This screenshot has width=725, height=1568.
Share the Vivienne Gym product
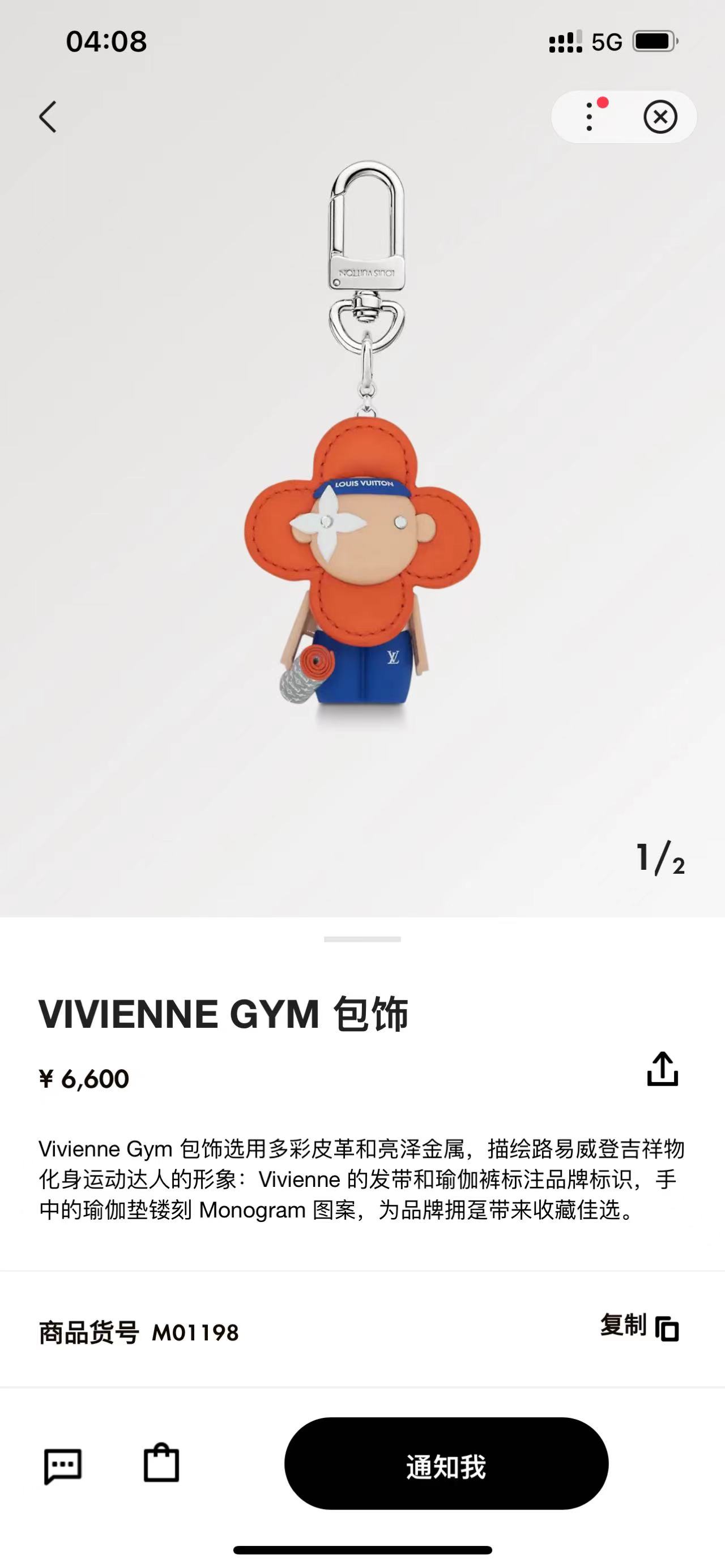click(662, 1070)
